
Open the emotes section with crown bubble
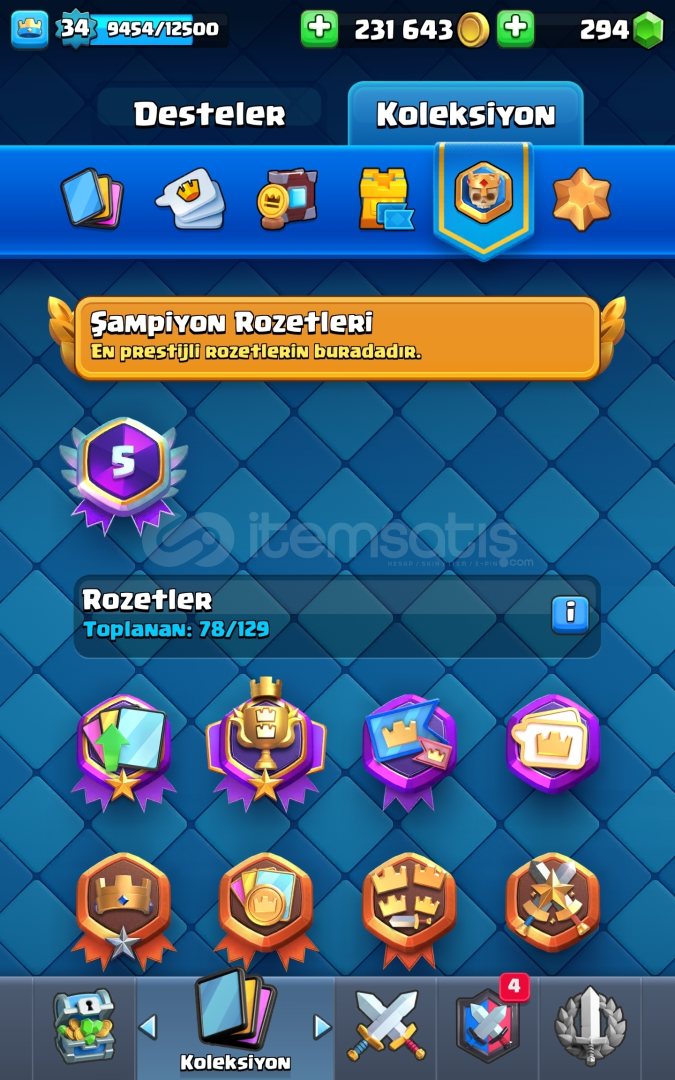[x=191, y=198]
